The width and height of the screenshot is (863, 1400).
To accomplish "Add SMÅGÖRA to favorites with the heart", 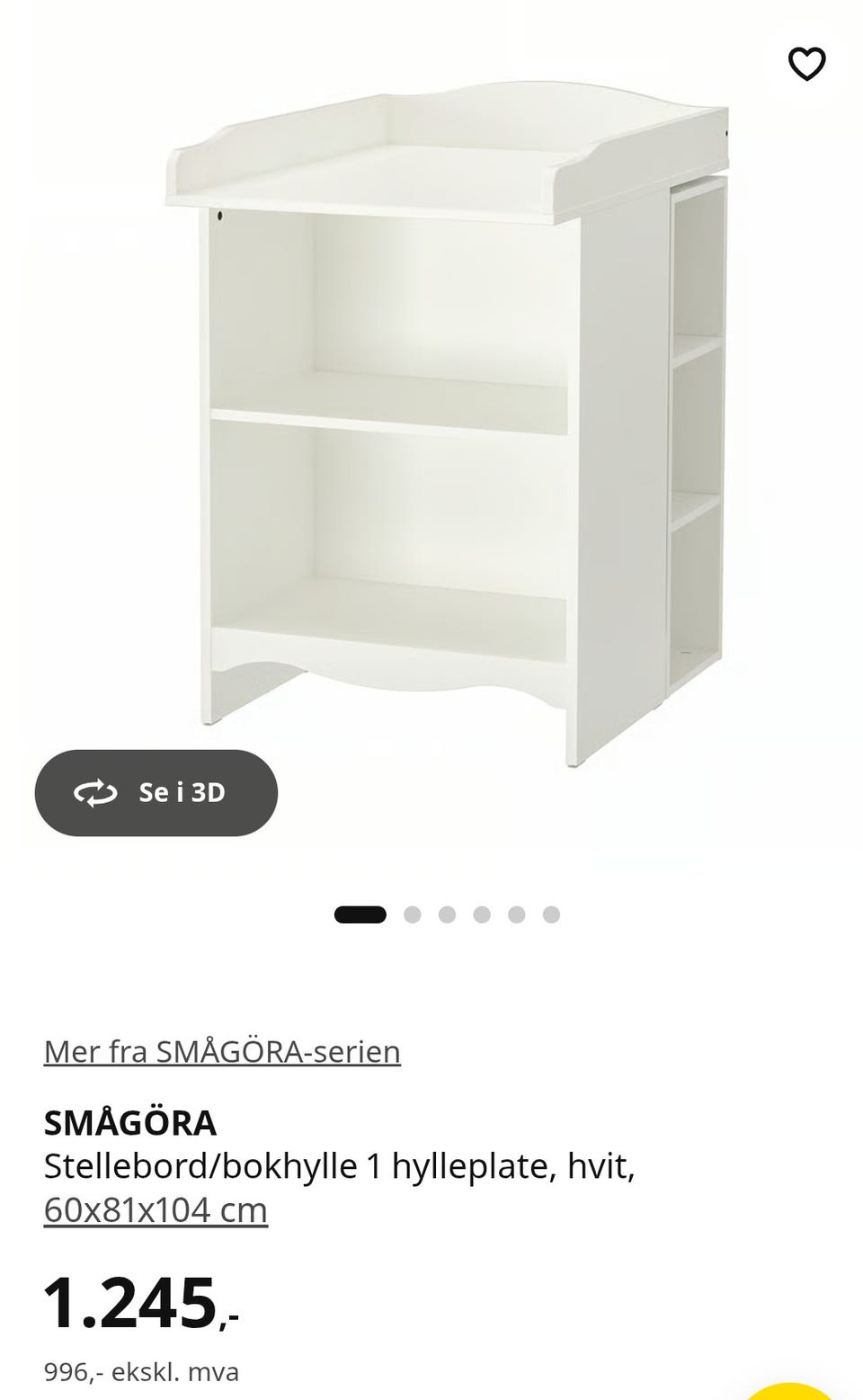I will 806,64.
